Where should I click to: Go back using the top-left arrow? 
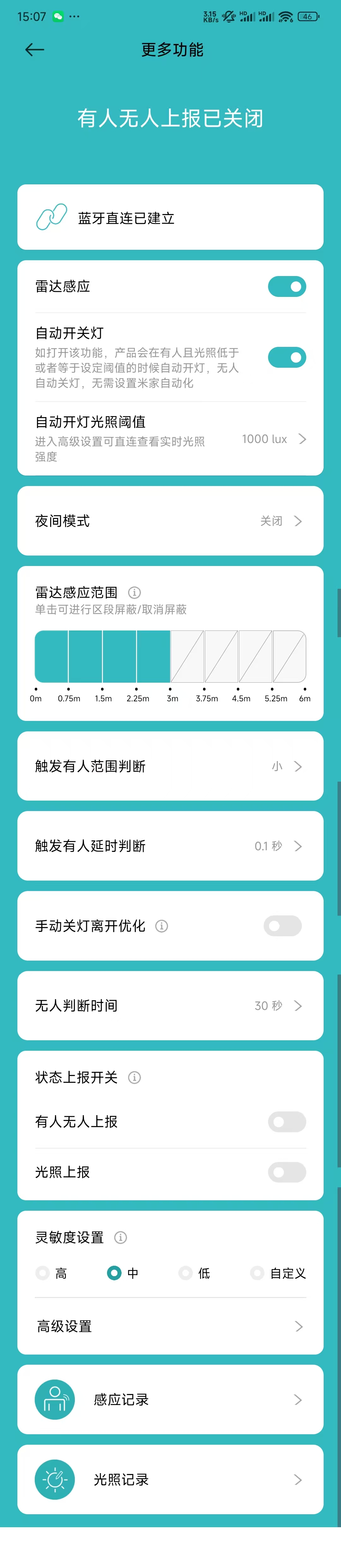point(35,50)
